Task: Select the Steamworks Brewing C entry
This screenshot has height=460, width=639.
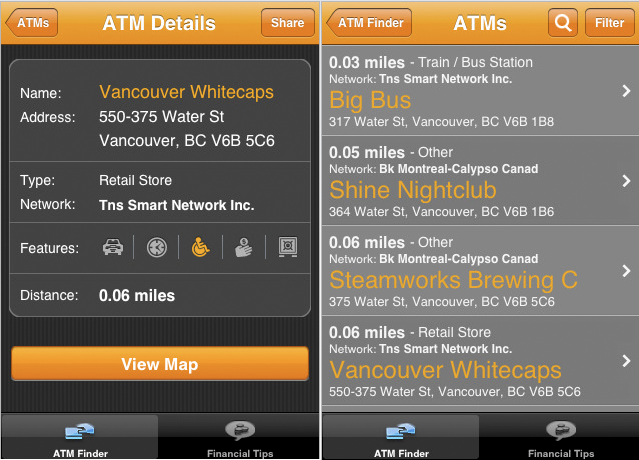Action: (480, 271)
